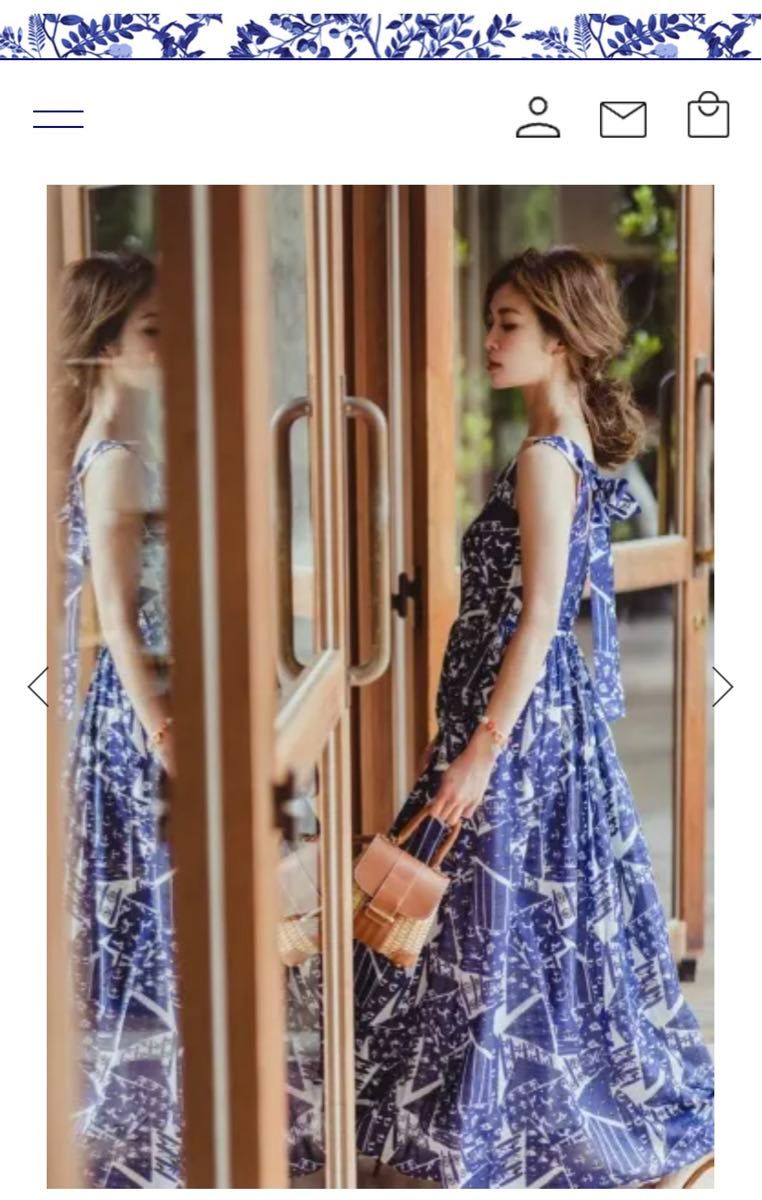Open the hamburger menu
The height and width of the screenshot is (1200, 762).
tap(58, 118)
